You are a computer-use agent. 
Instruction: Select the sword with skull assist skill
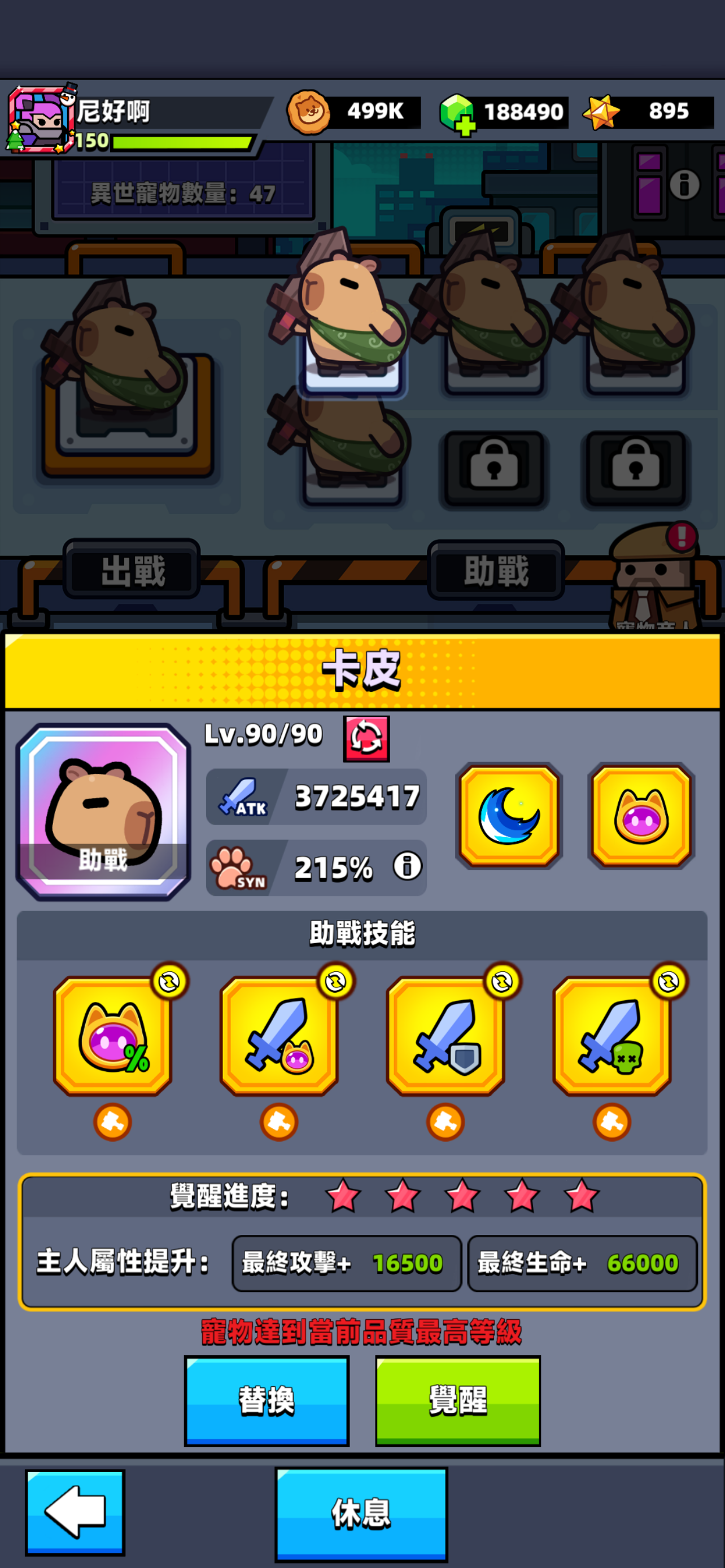pos(612,1035)
